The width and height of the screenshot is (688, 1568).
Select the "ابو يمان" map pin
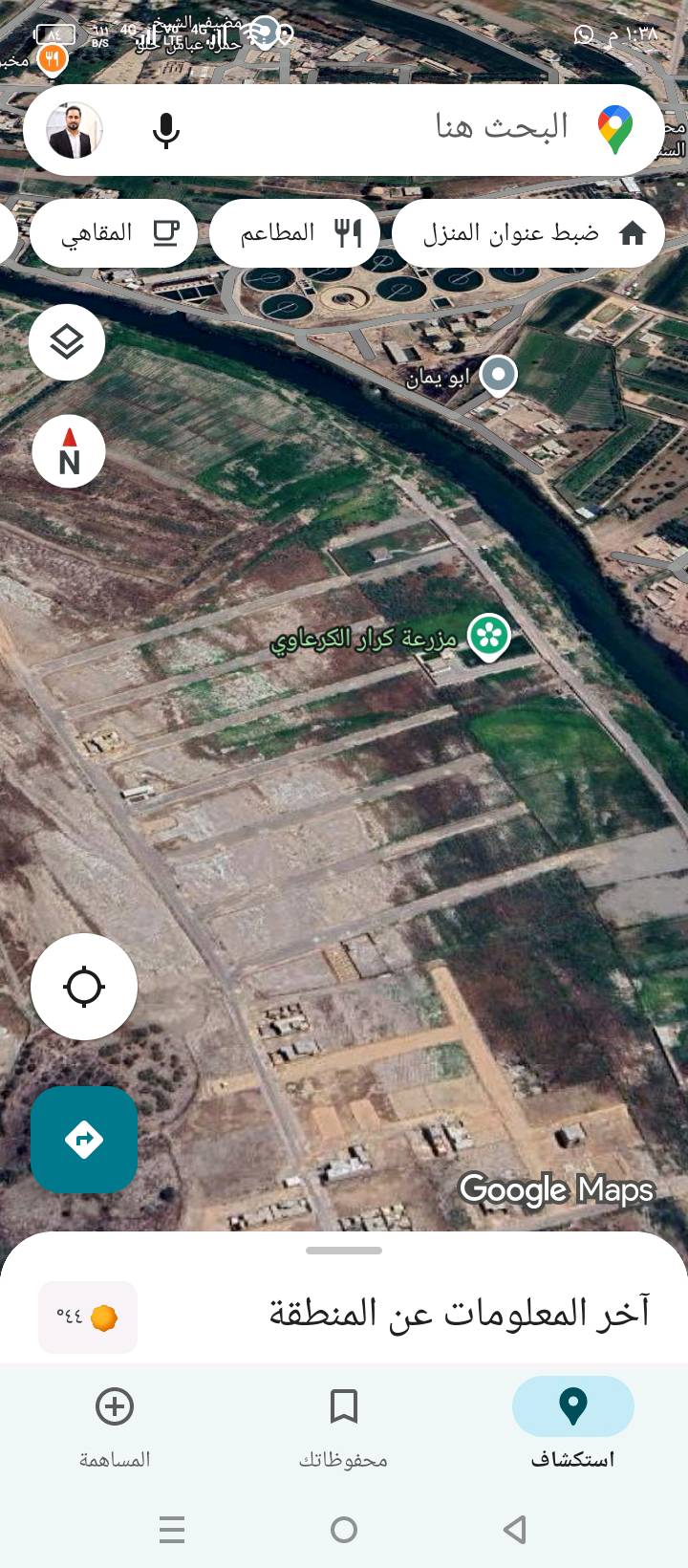click(498, 375)
